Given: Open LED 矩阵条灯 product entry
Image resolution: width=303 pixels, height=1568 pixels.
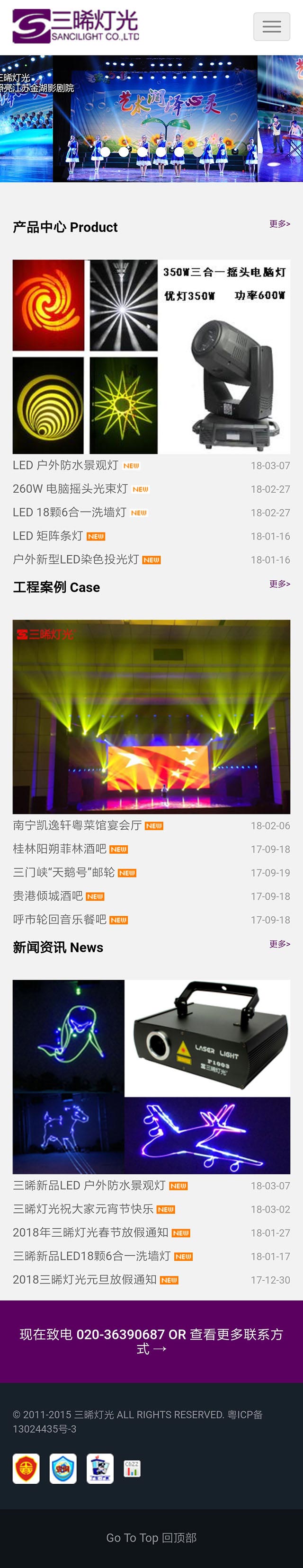Looking at the screenshot, I should tap(48, 536).
